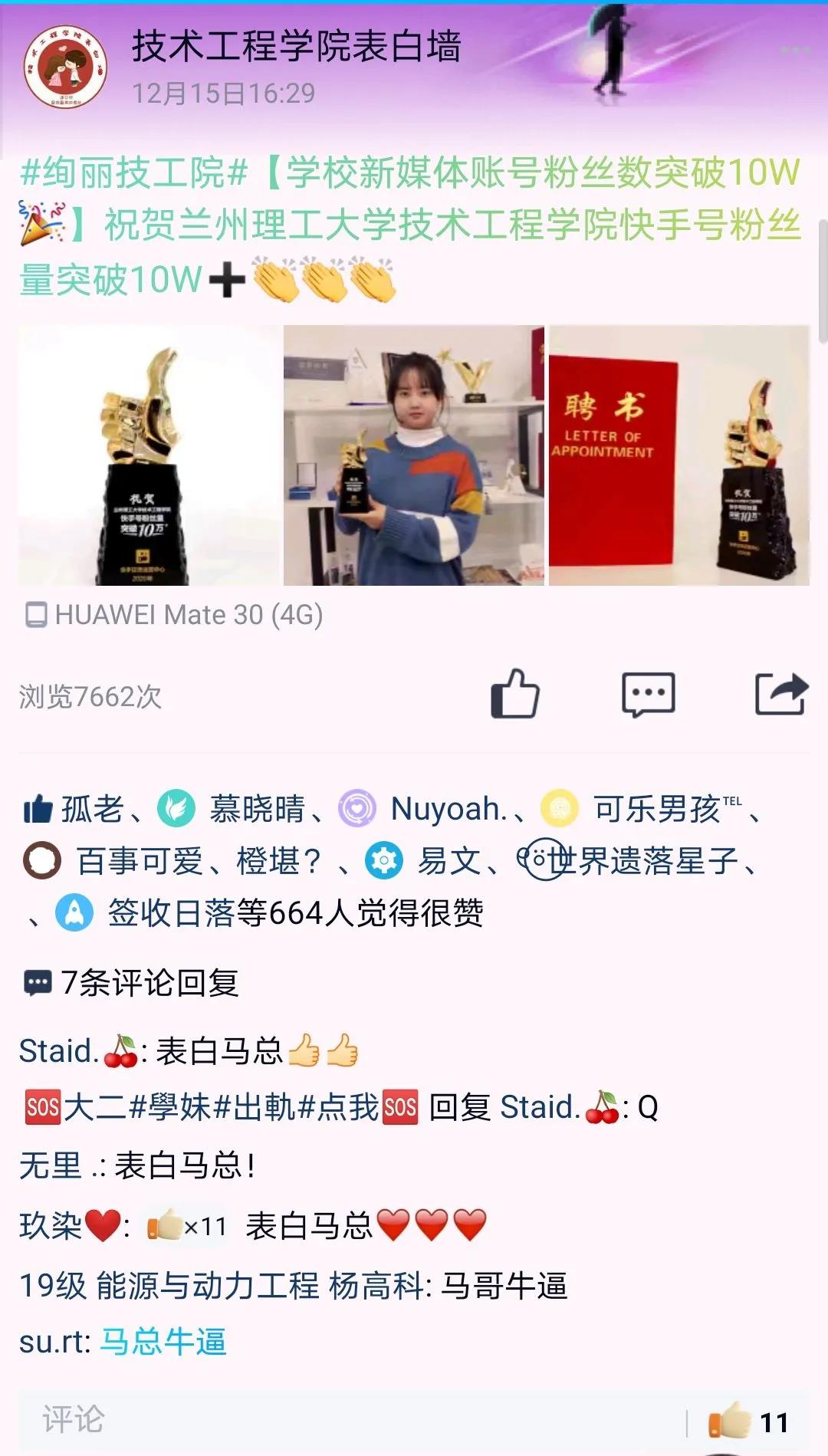Open the #绚丽技工院# hashtag topic
The image size is (828, 1456).
click(x=134, y=173)
